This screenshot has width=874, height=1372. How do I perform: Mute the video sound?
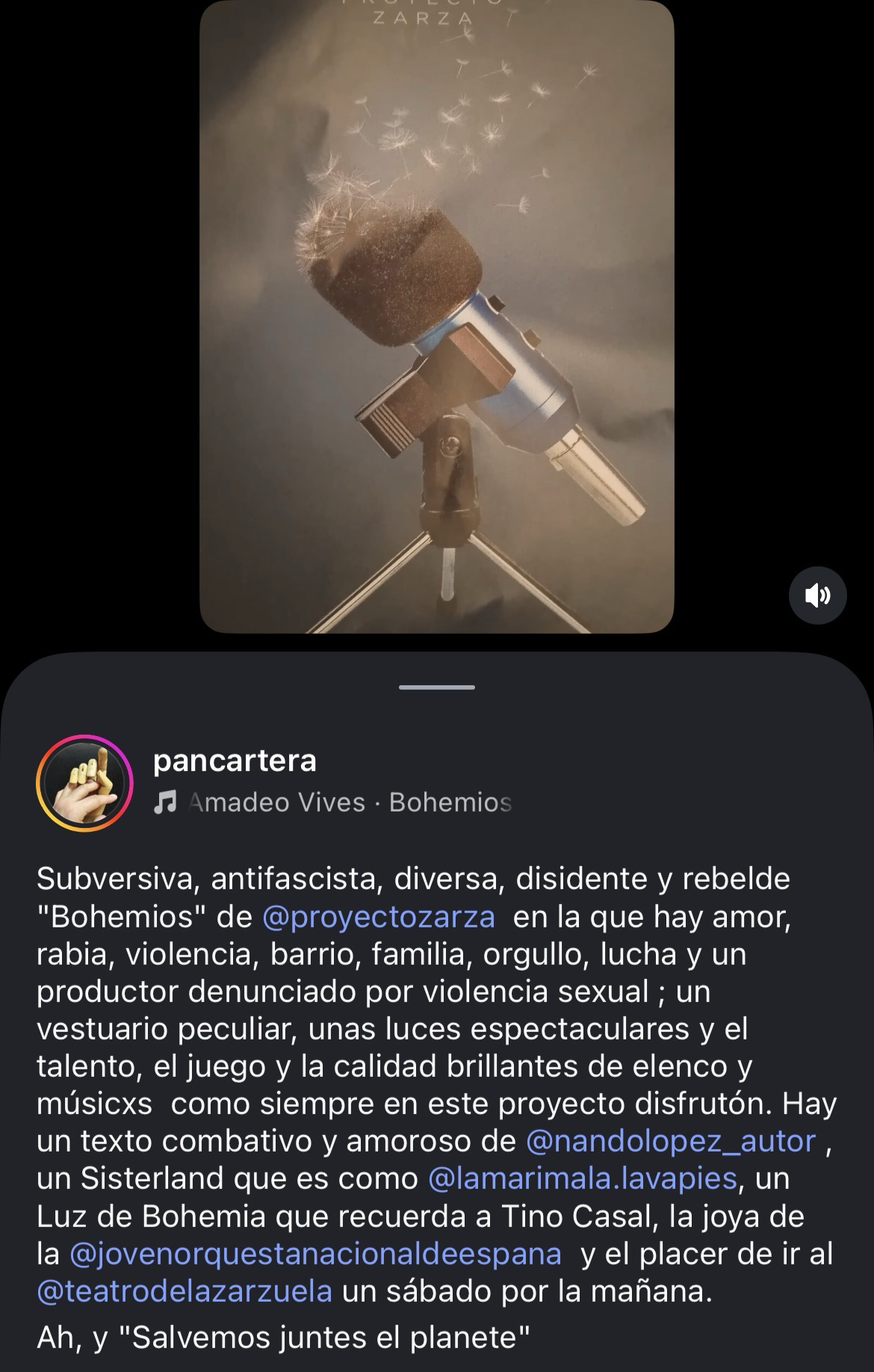coord(817,595)
